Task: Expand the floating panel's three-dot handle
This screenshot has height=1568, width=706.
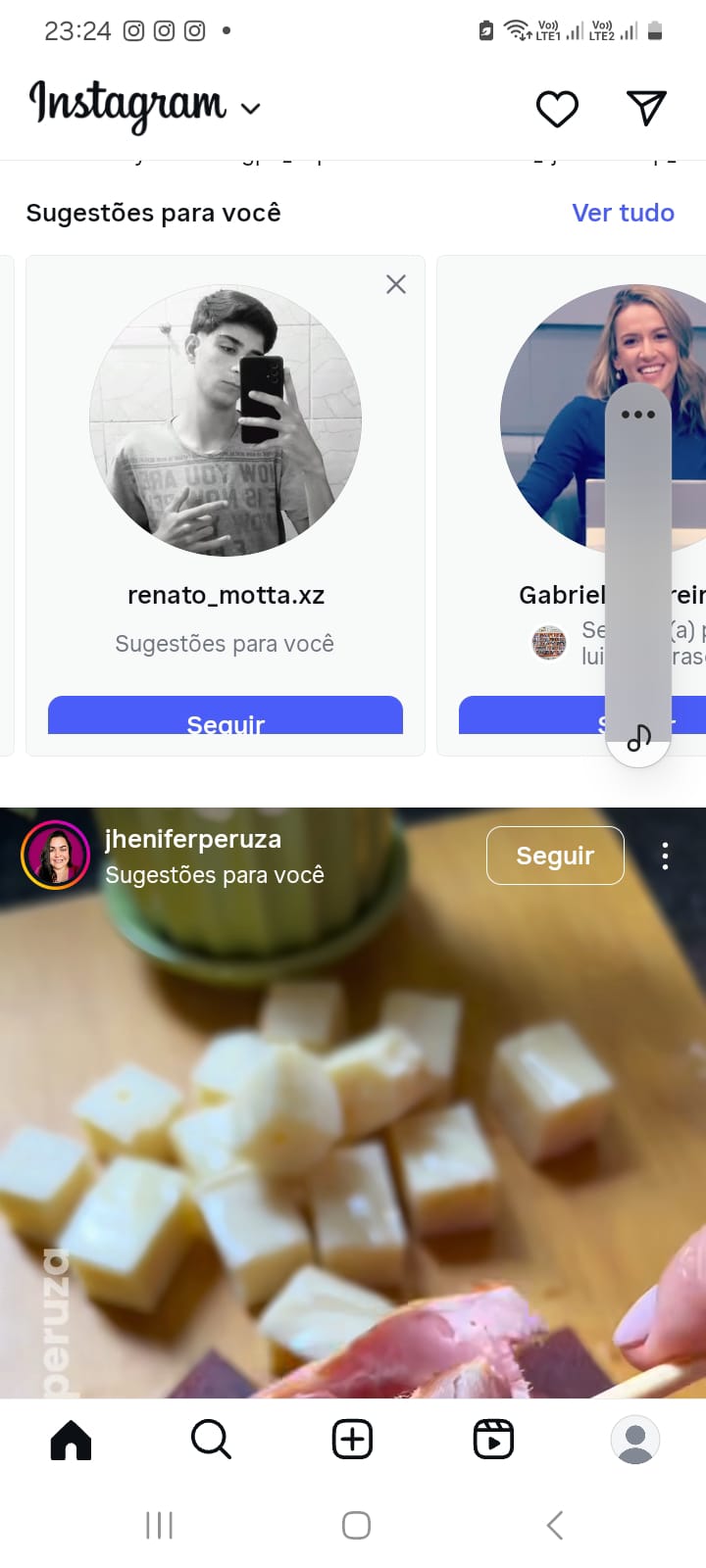Action: point(637,415)
